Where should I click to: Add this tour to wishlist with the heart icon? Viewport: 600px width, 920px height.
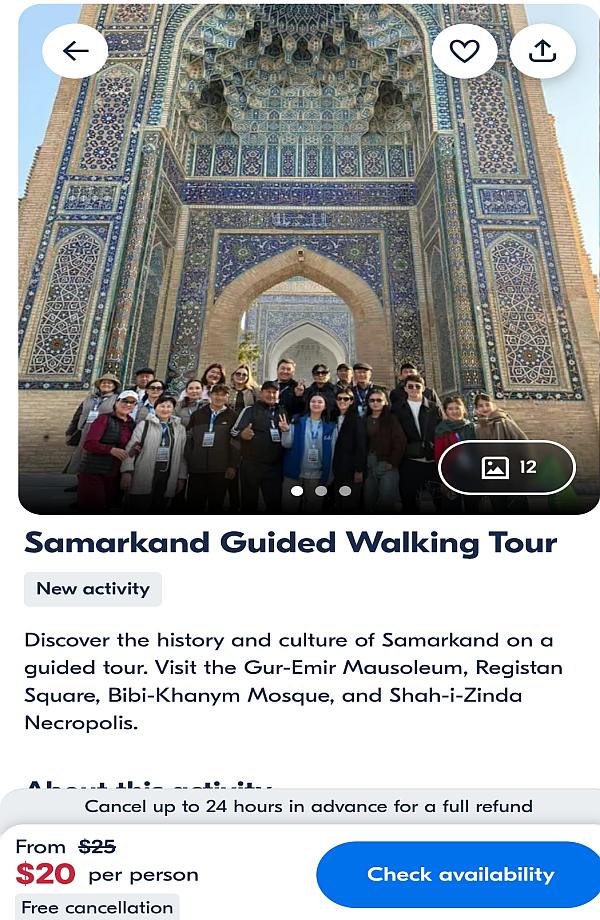[x=464, y=51]
